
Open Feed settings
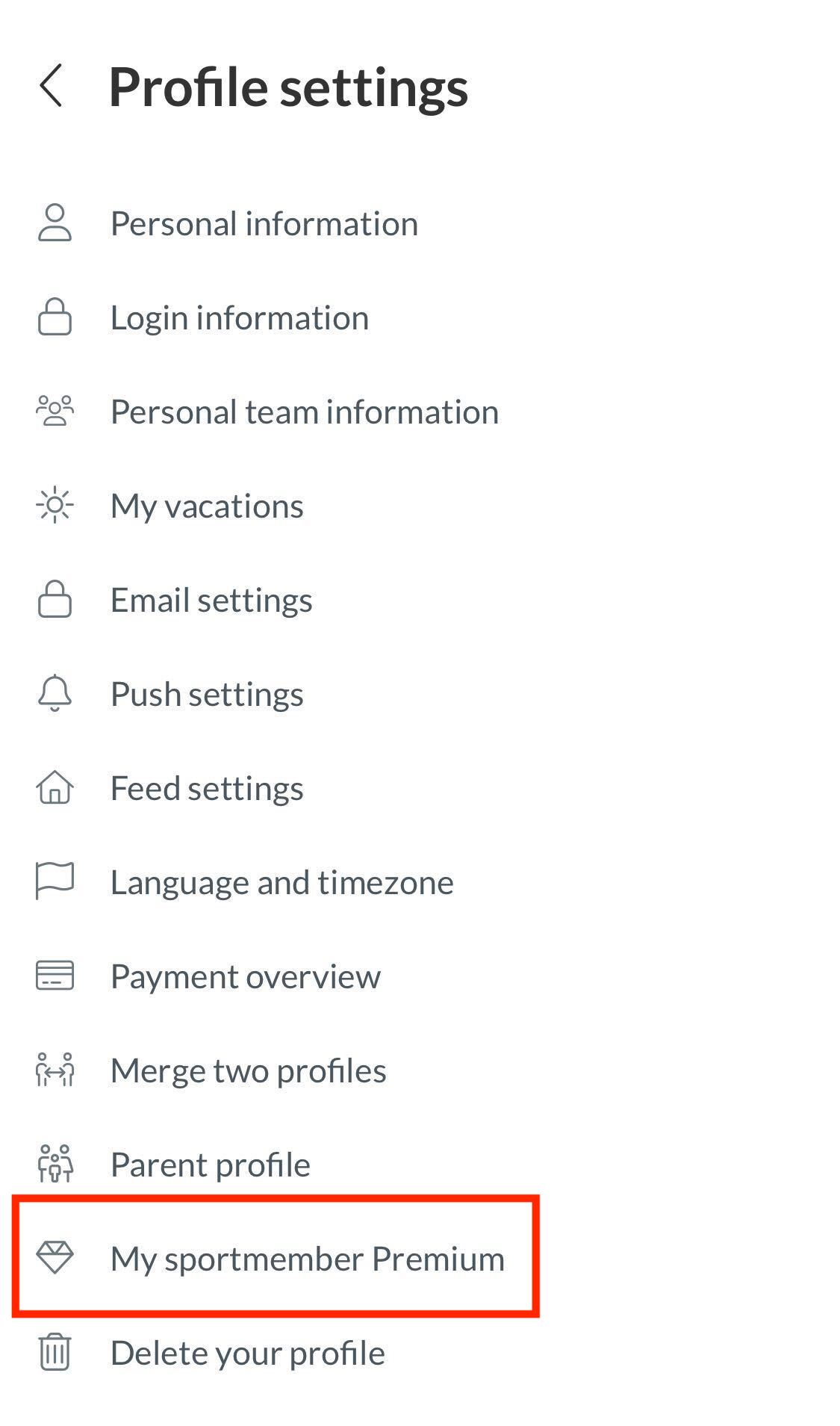click(x=207, y=788)
